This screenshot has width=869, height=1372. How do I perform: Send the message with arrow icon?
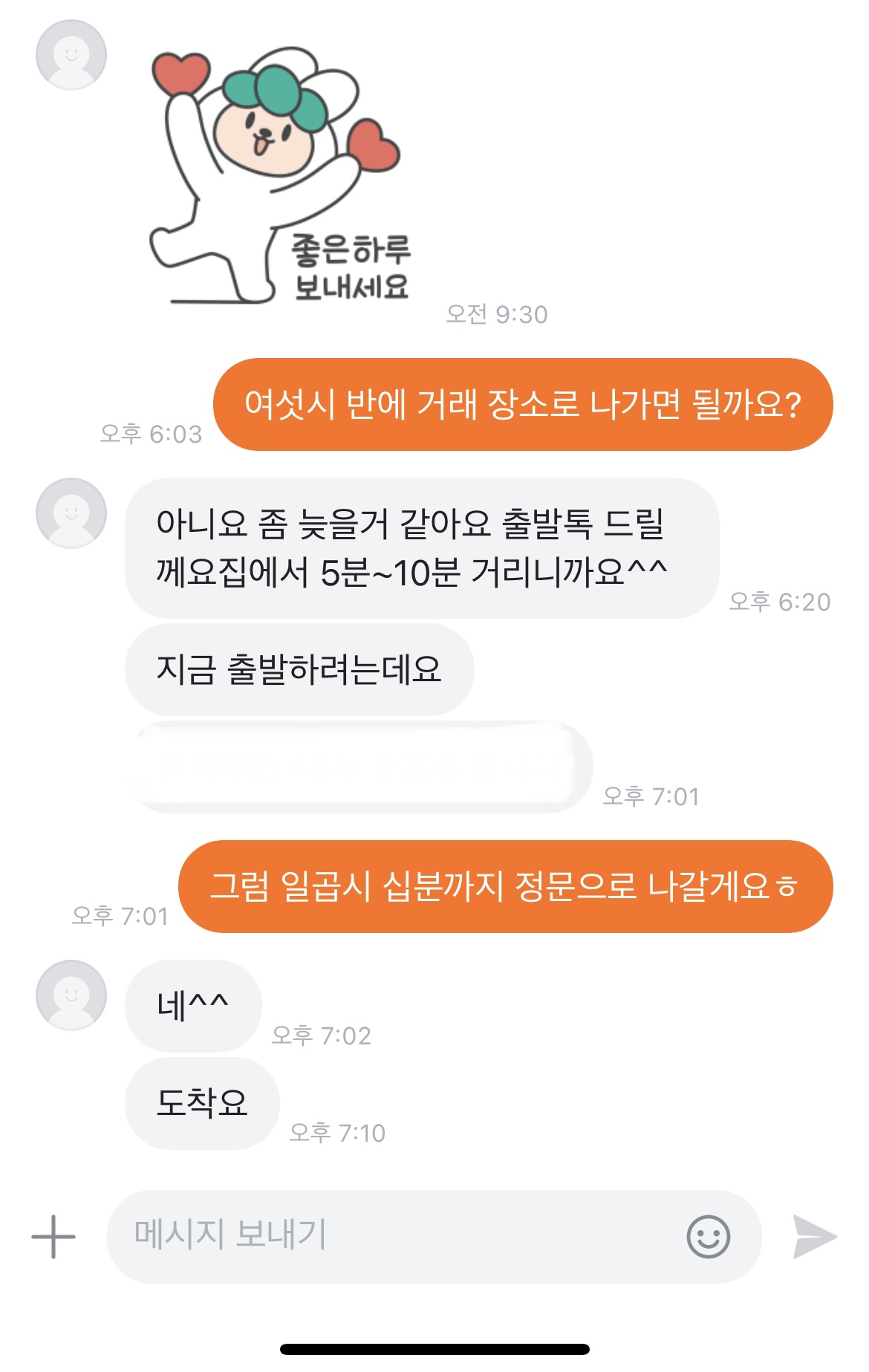tap(814, 1237)
